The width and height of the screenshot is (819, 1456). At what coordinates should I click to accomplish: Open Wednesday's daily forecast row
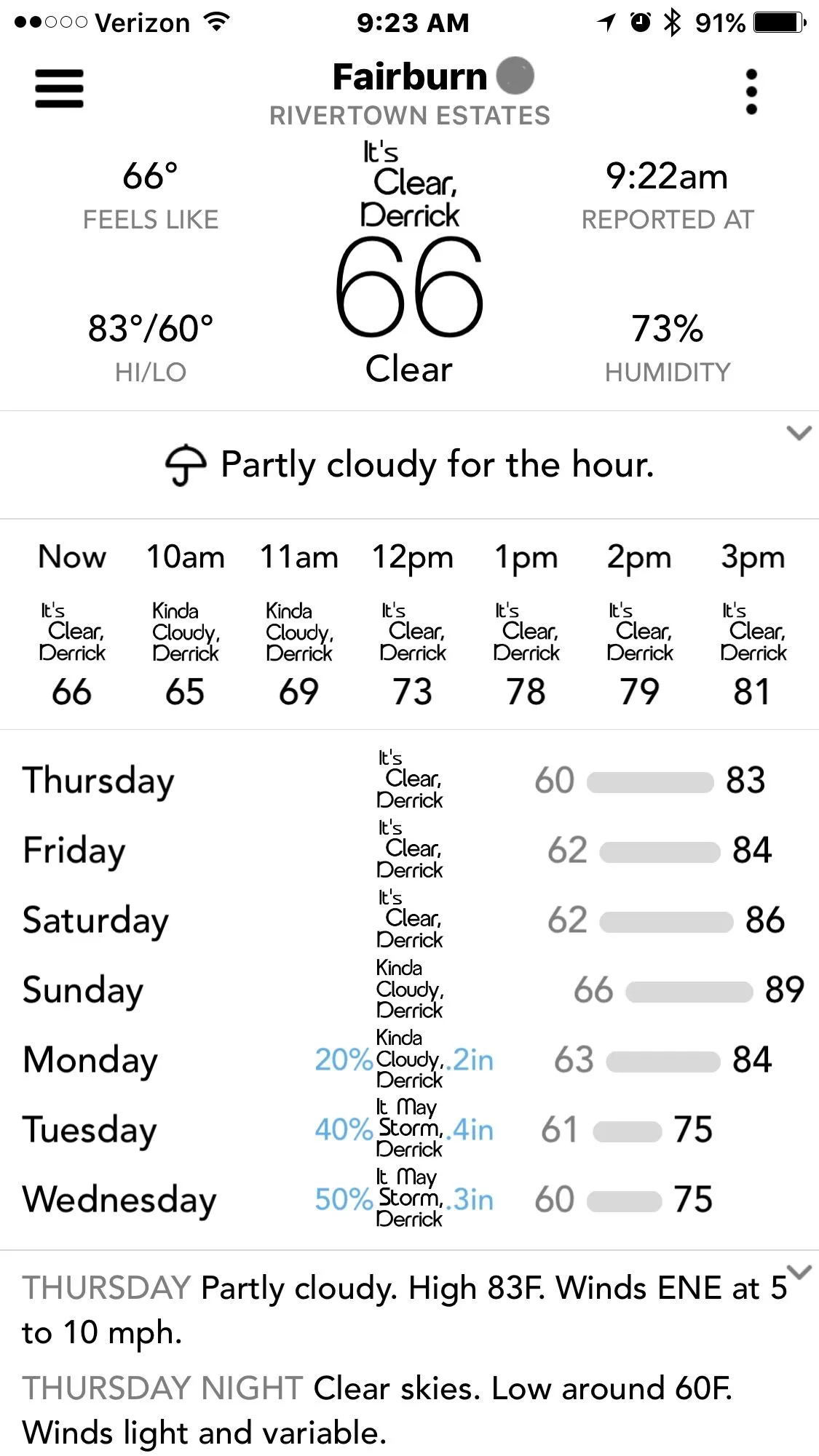409,1199
